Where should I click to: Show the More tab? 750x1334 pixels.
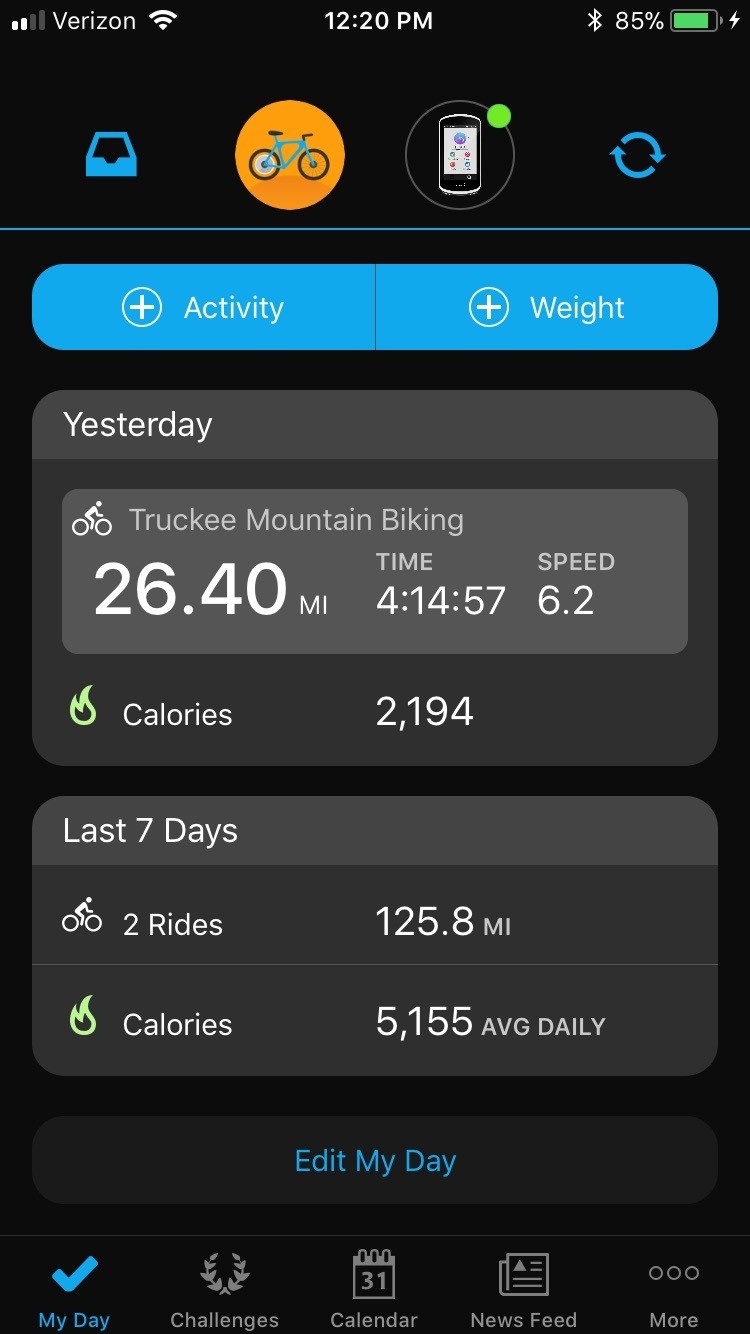(x=674, y=1288)
